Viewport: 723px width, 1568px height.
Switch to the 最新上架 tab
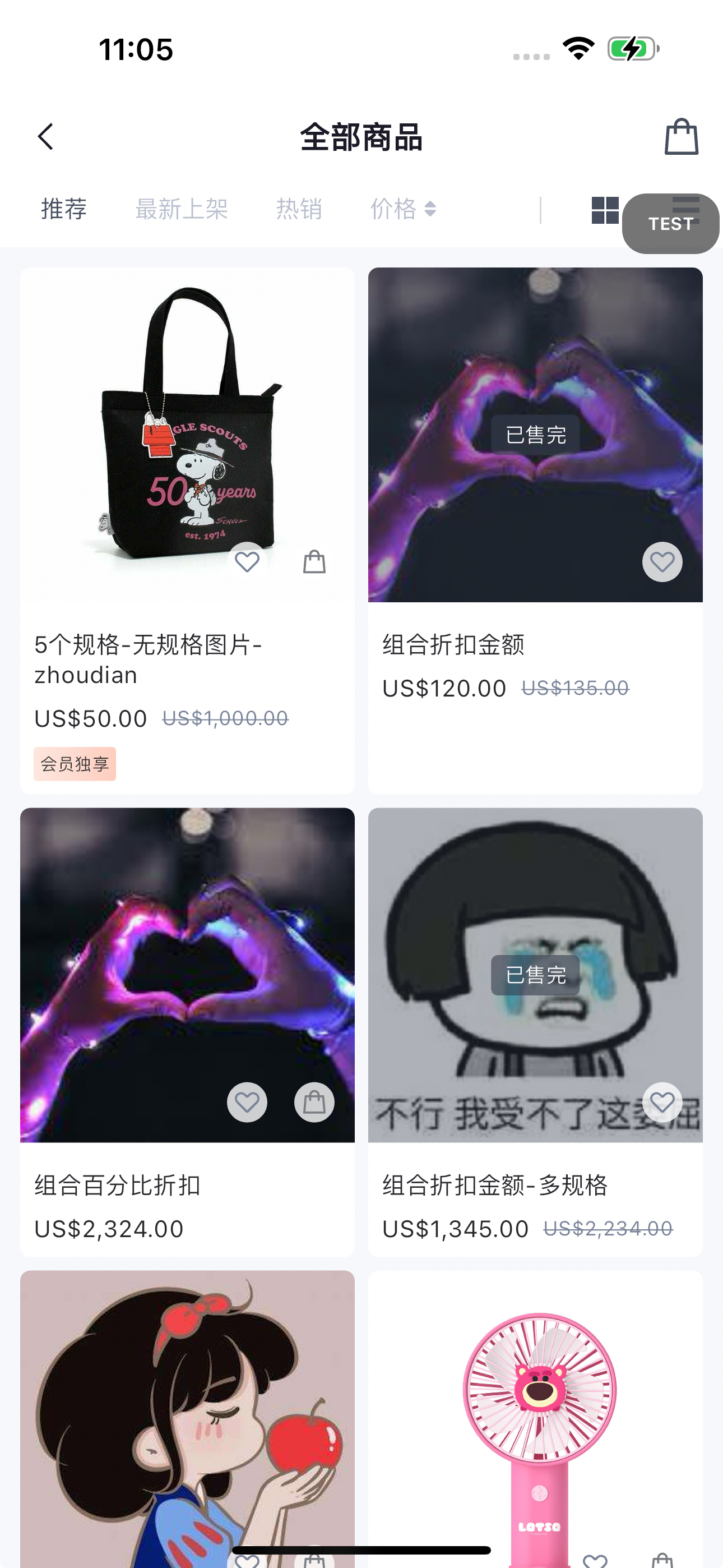coord(180,209)
